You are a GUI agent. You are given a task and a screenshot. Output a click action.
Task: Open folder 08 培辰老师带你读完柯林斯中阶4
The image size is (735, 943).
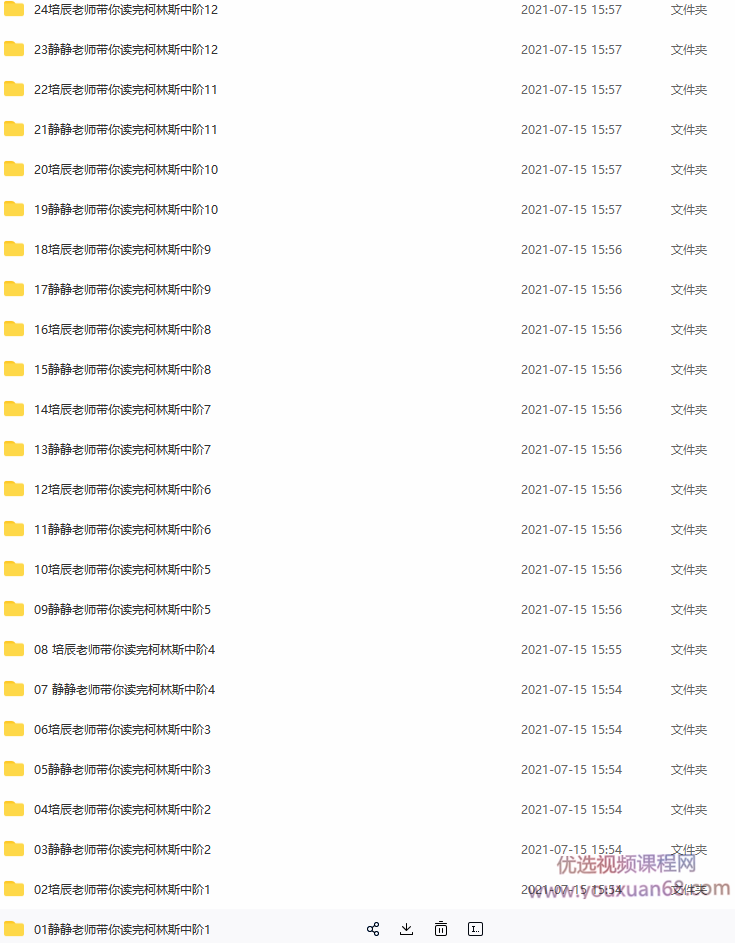tap(124, 650)
